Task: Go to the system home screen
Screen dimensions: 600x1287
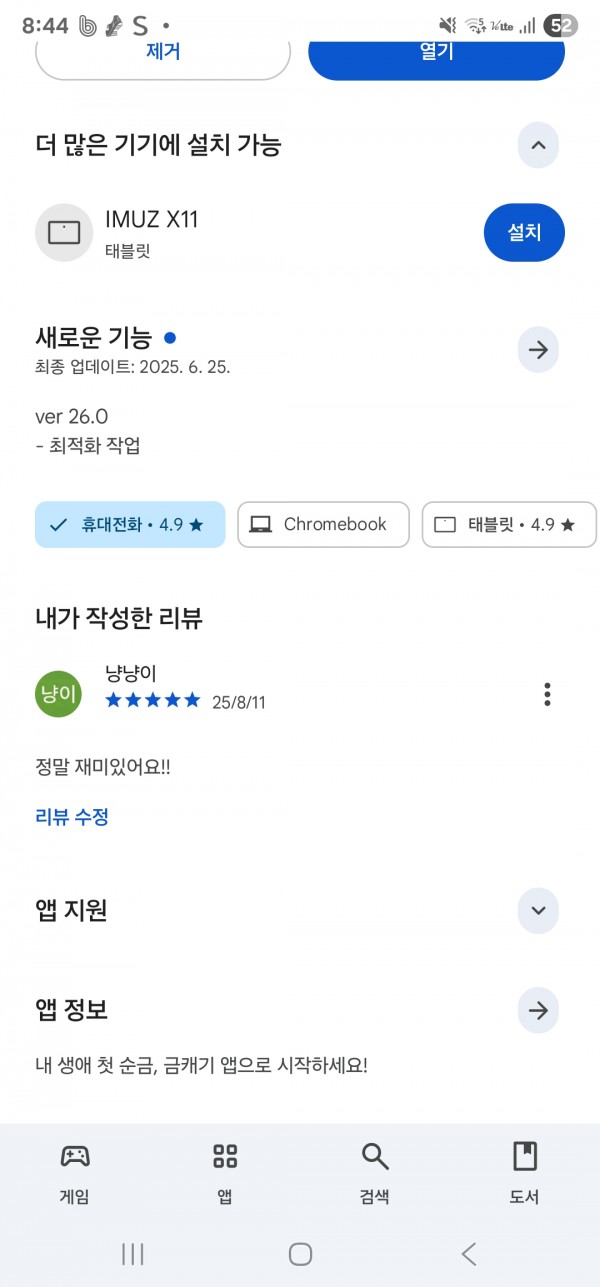Action: 300,1254
